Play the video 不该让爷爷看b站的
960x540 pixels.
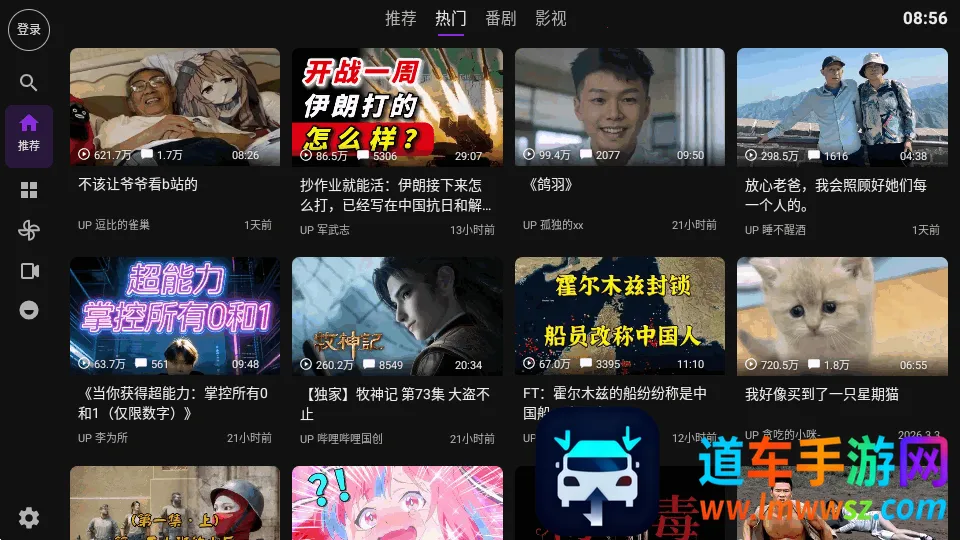tap(175, 107)
